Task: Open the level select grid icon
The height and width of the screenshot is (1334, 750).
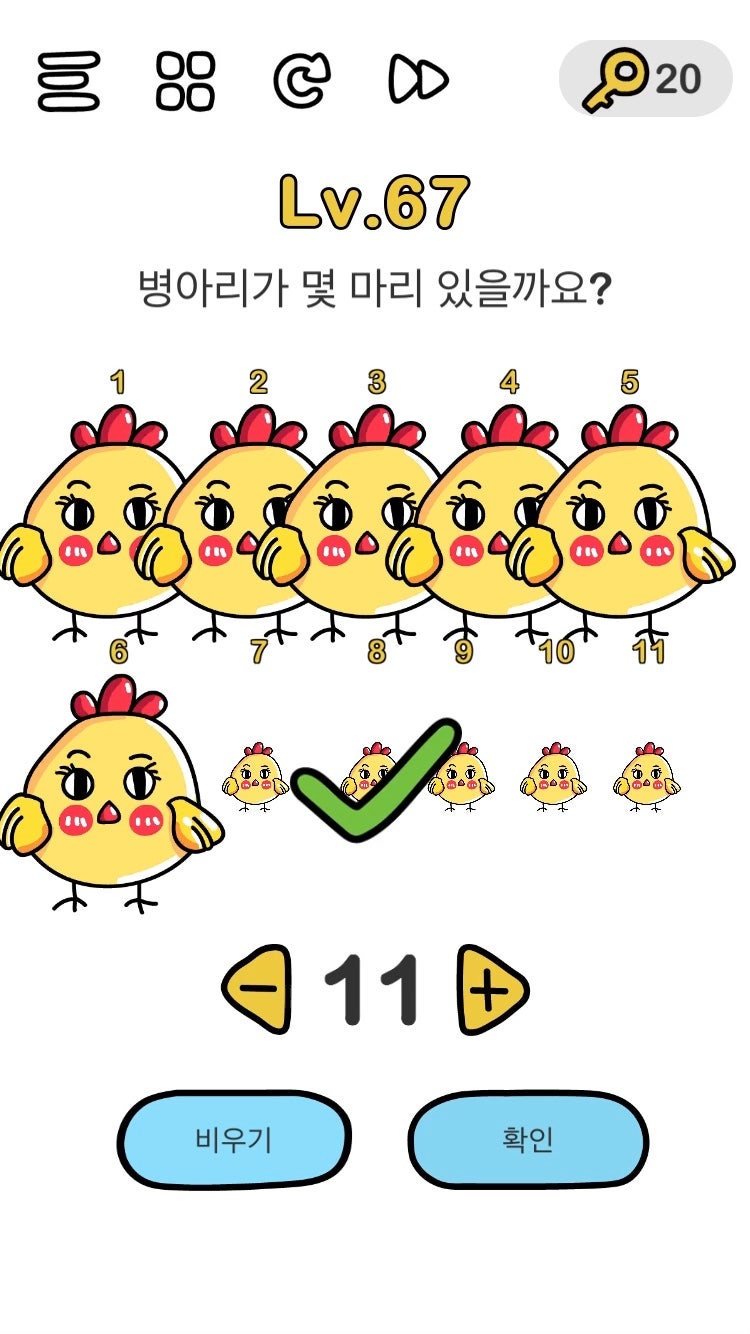Action: (185, 78)
